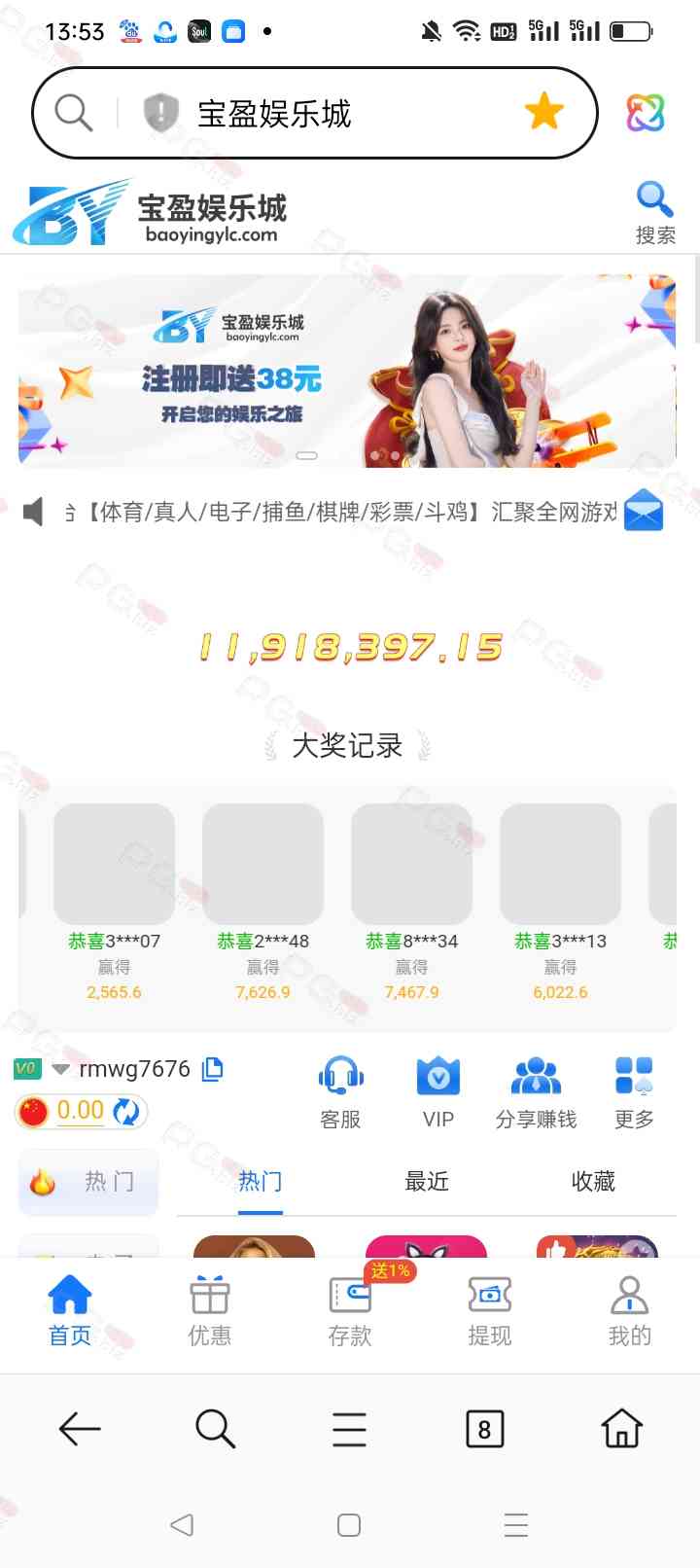This screenshot has height=1568, width=700.
Task: Open the 注册即送38元 promo banner
Action: (x=347, y=371)
